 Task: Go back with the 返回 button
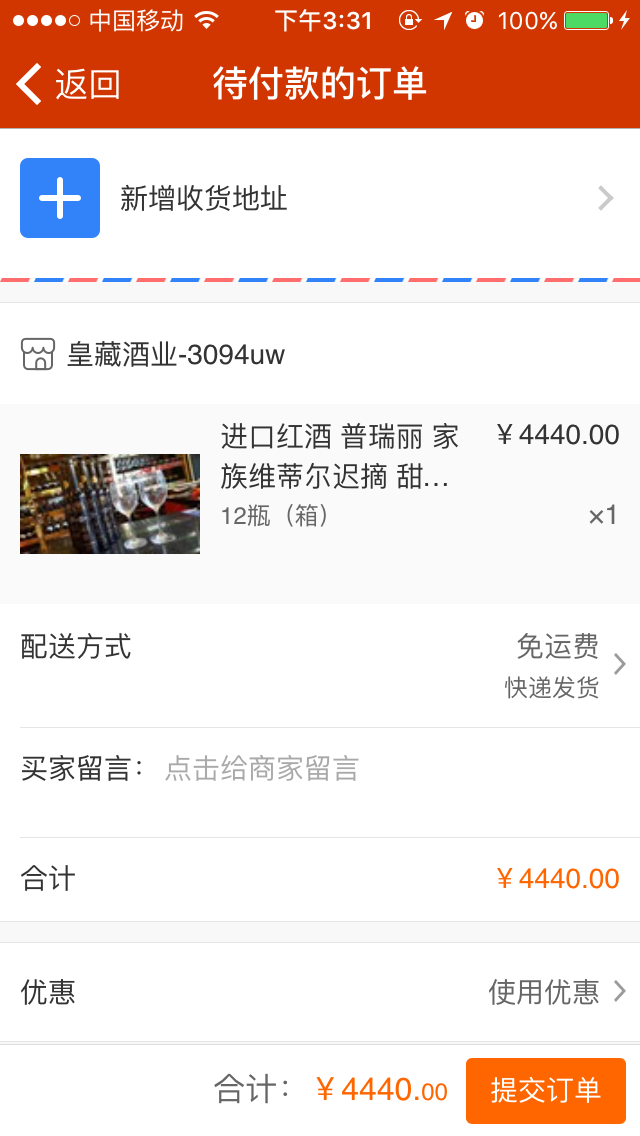click(68, 85)
